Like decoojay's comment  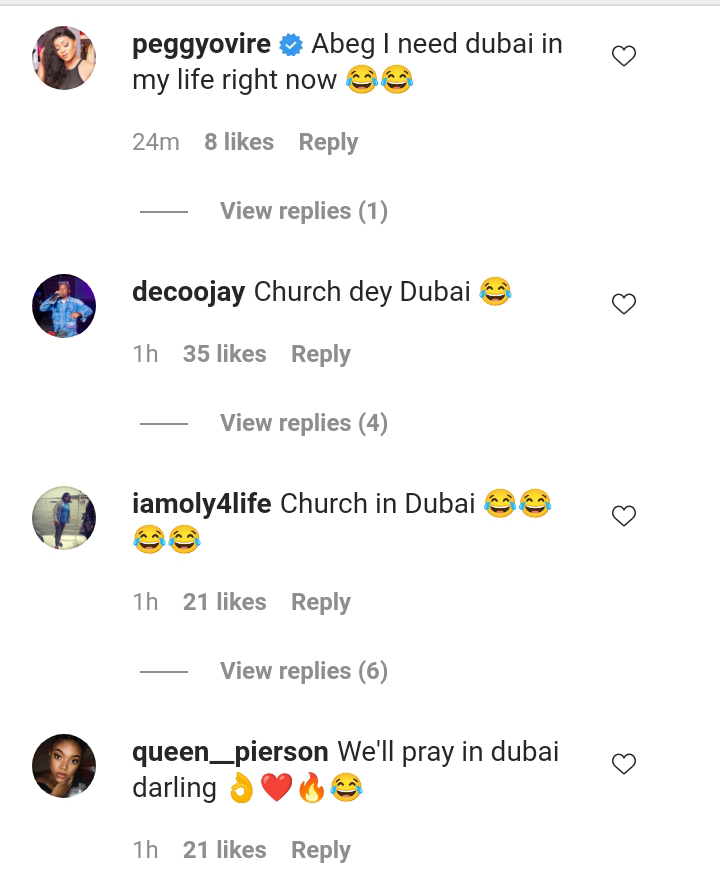(624, 304)
